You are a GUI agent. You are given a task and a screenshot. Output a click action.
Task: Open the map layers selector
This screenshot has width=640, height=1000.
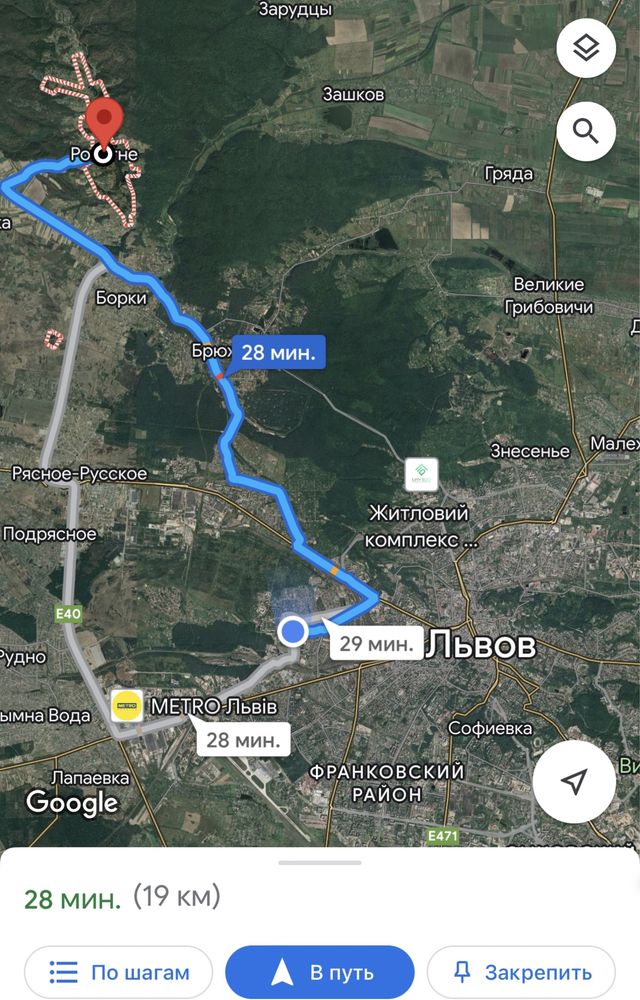point(586,48)
